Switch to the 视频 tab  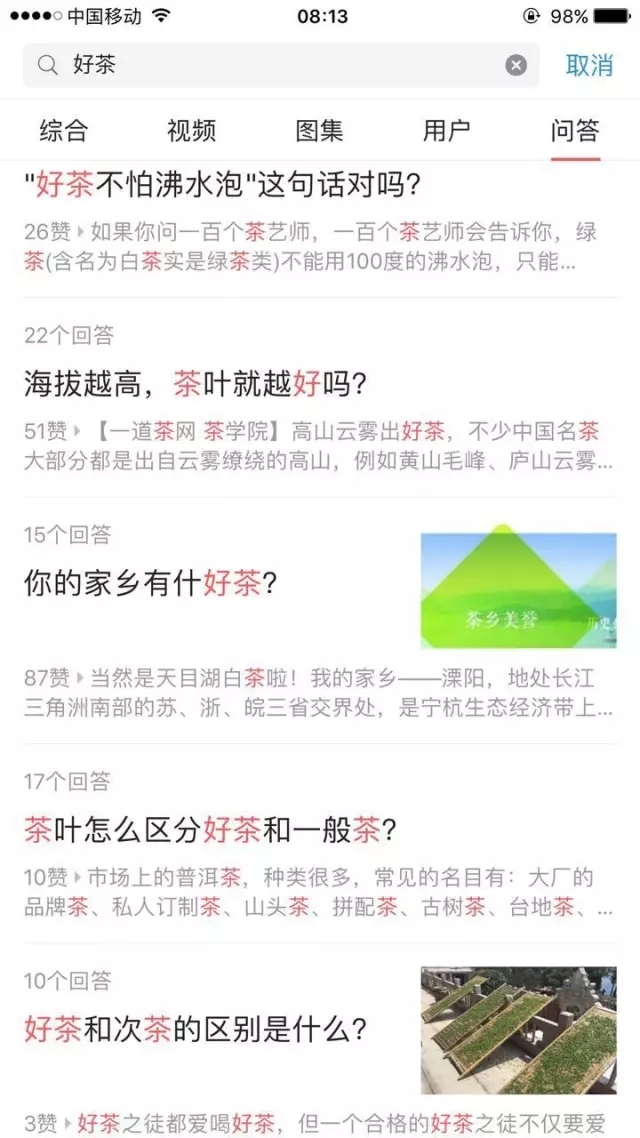coord(192,131)
